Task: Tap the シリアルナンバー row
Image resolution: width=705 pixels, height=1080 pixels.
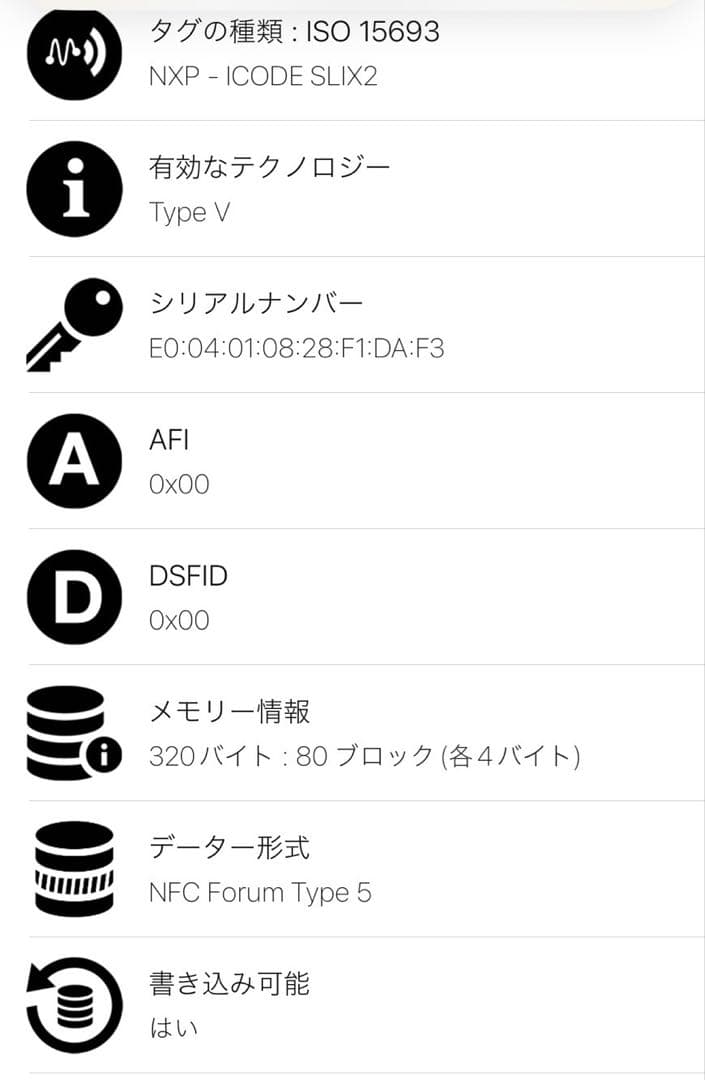Action: [352, 325]
